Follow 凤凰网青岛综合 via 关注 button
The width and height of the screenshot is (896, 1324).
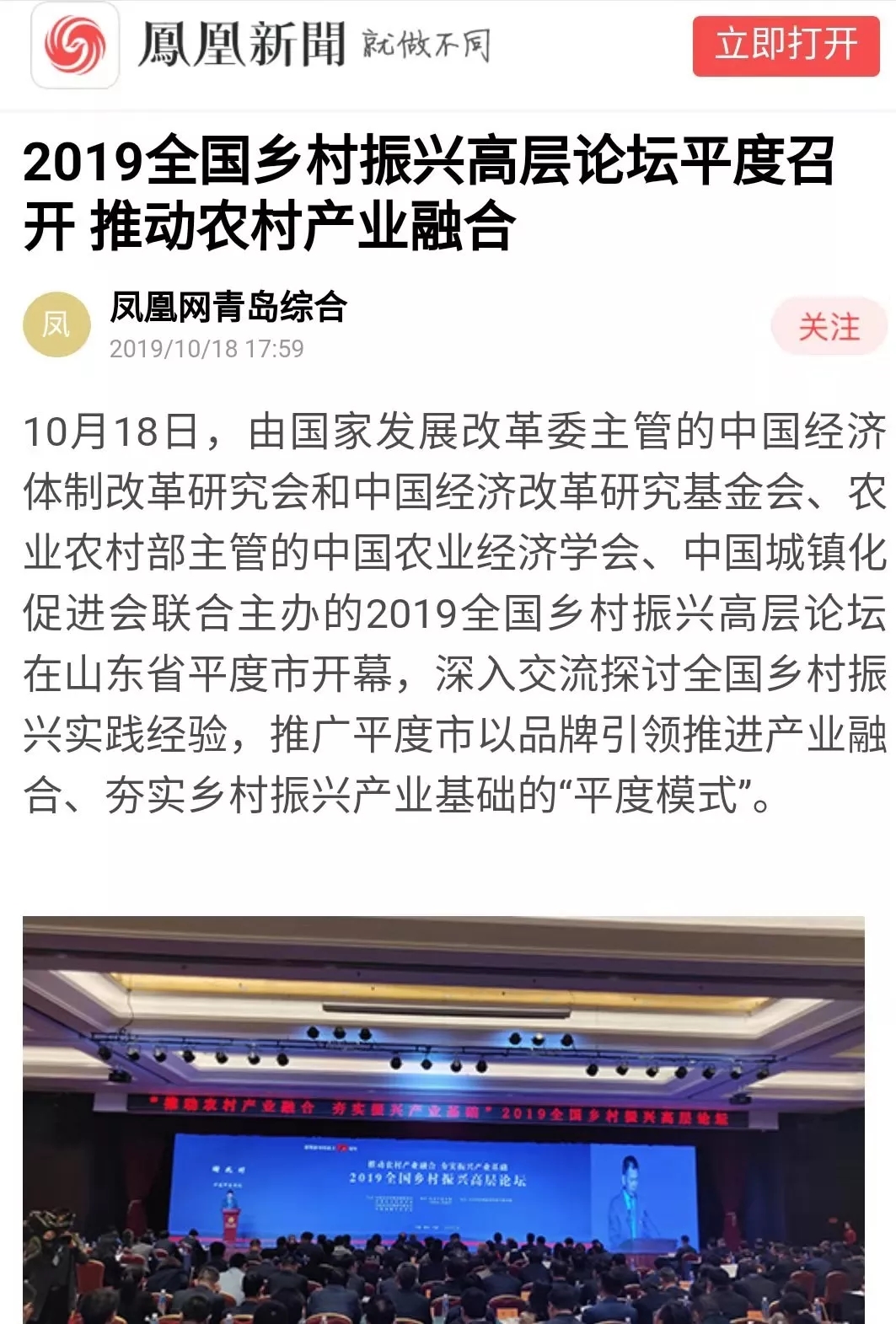click(x=829, y=326)
